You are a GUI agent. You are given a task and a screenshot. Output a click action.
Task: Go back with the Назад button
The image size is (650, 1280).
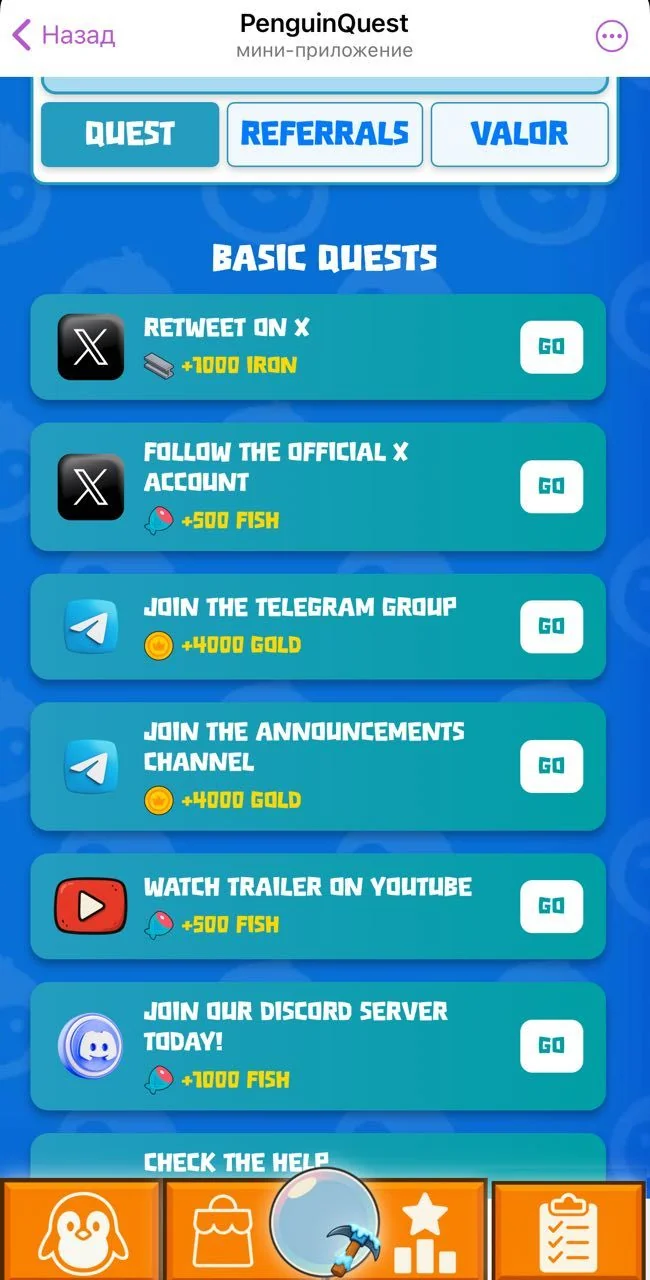tap(63, 35)
